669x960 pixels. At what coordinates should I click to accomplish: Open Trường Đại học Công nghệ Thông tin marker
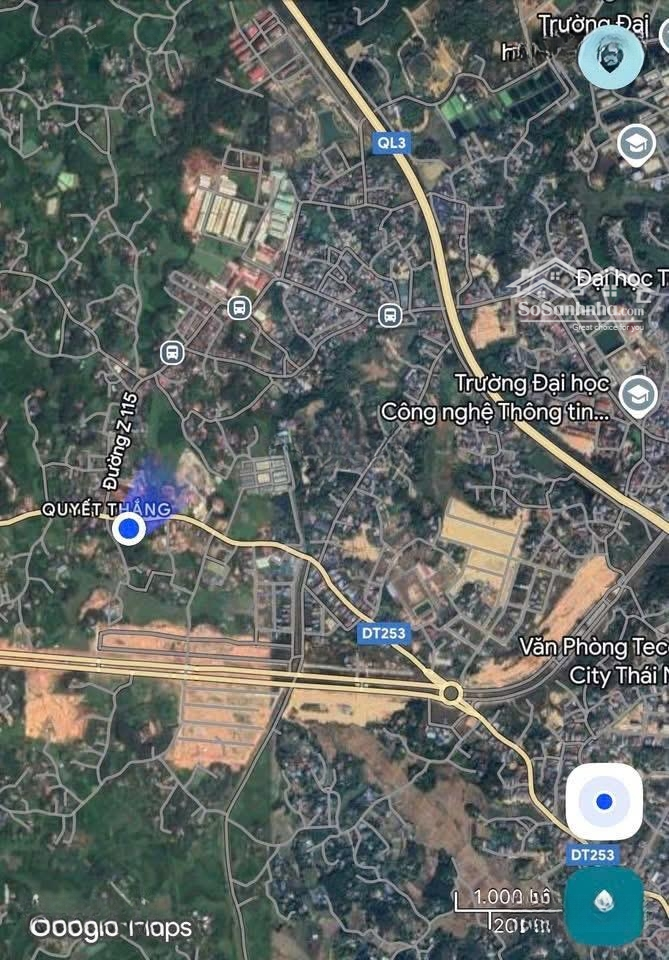point(637,396)
